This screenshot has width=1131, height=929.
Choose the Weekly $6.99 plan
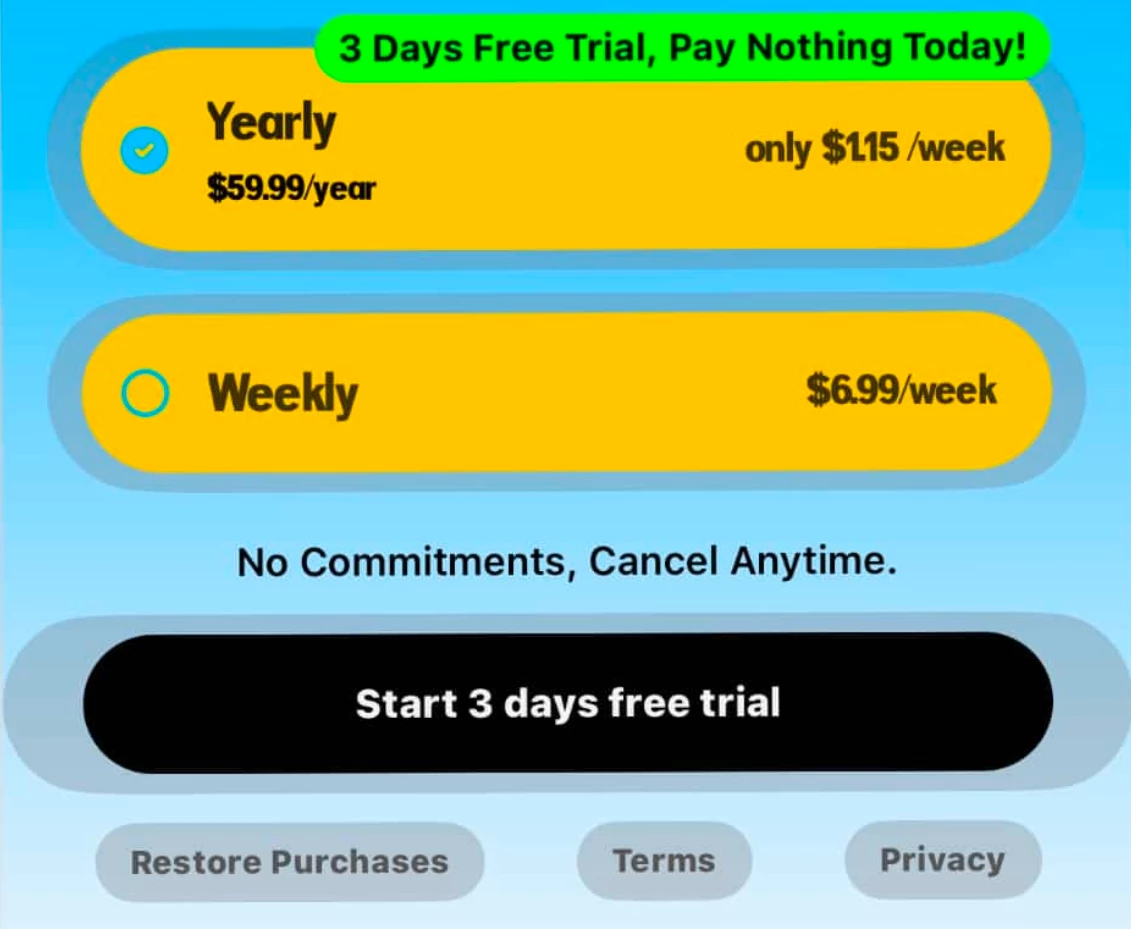[x=565, y=392]
